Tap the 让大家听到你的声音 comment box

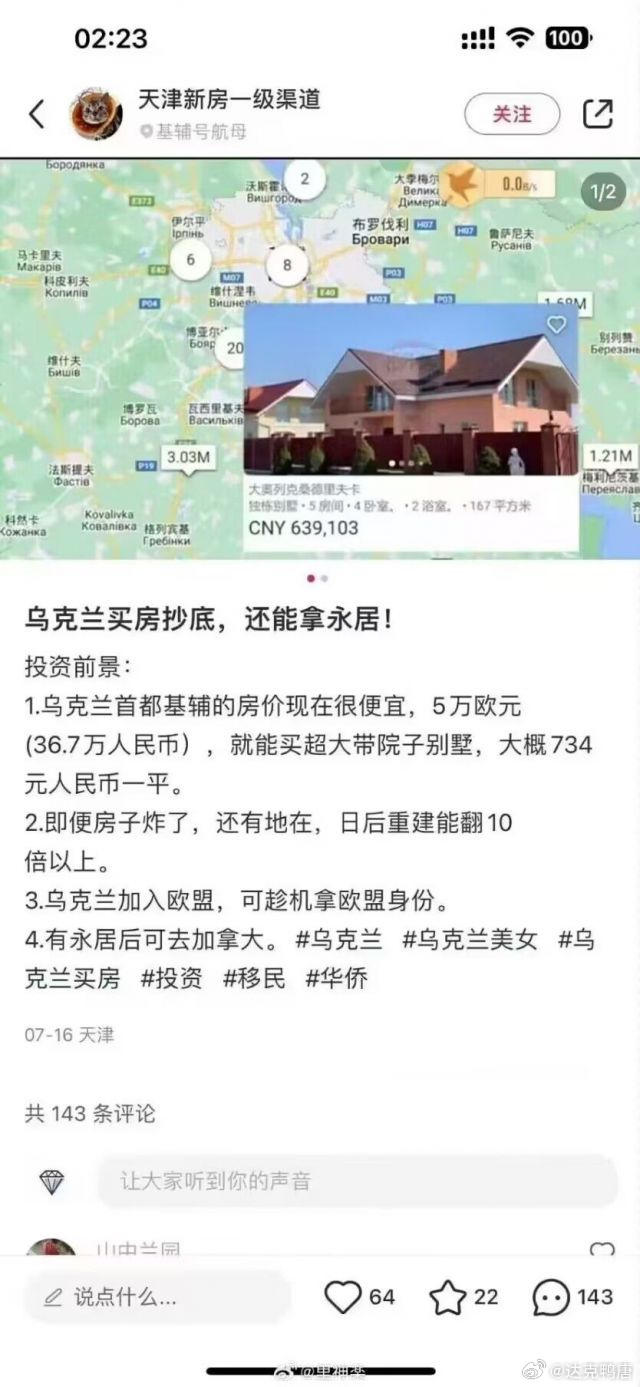coord(357,1181)
